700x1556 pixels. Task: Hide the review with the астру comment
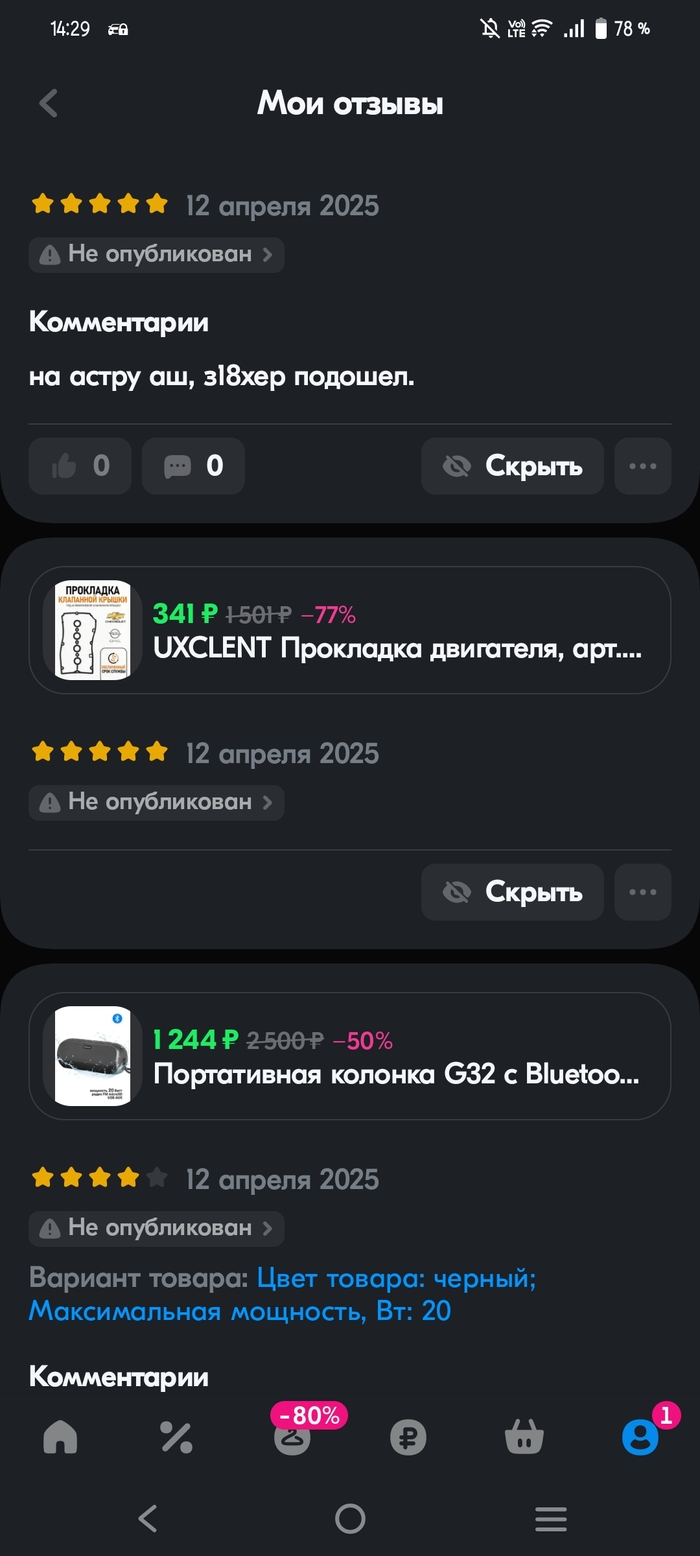pos(512,466)
